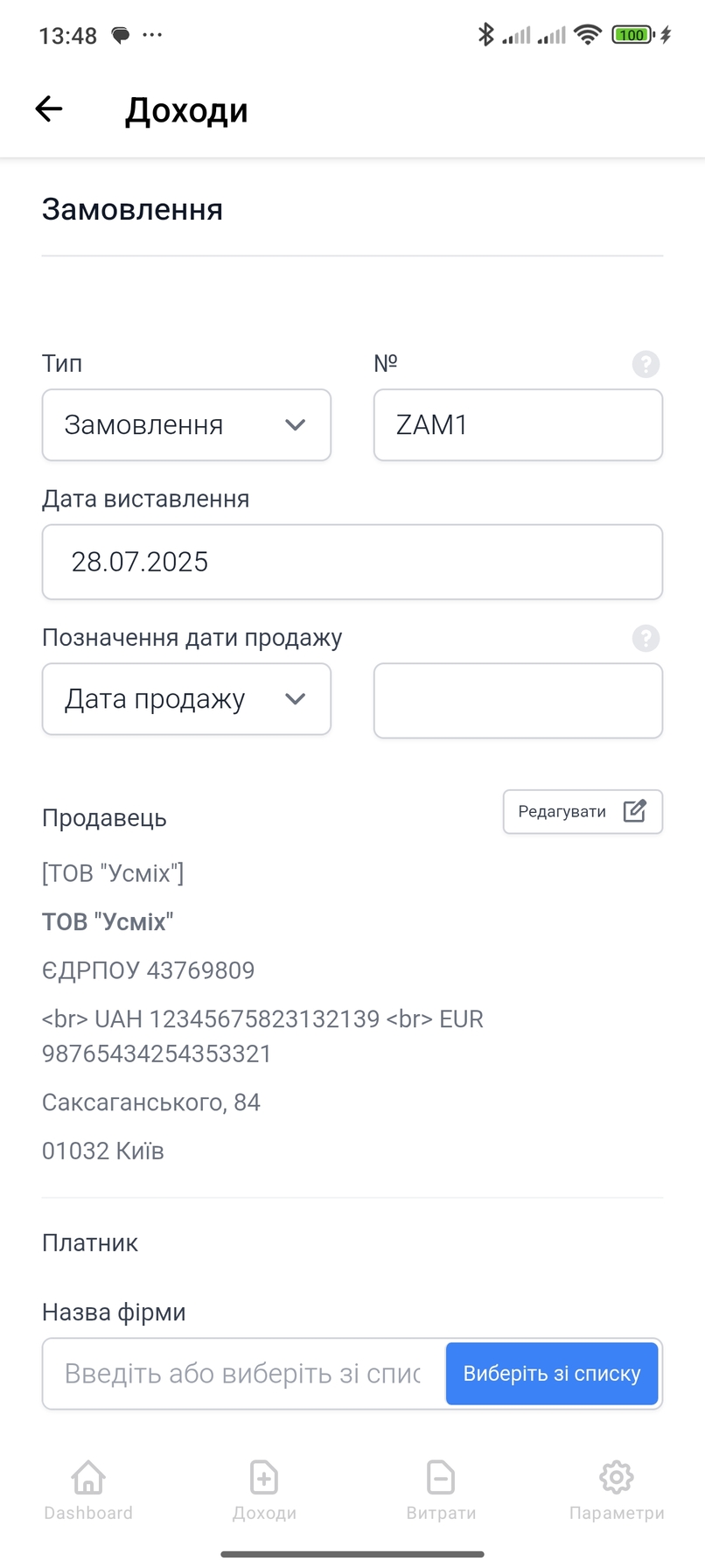Viewport: 705px width, 1568px height.
Task: Edit the order number field ZAM1
Action: 518,425
